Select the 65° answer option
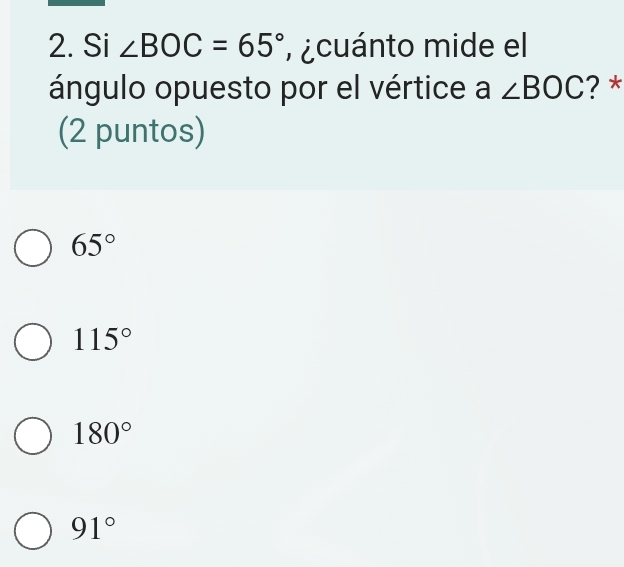The width and height of the screenshot is (624, 567). pos(34,248)
